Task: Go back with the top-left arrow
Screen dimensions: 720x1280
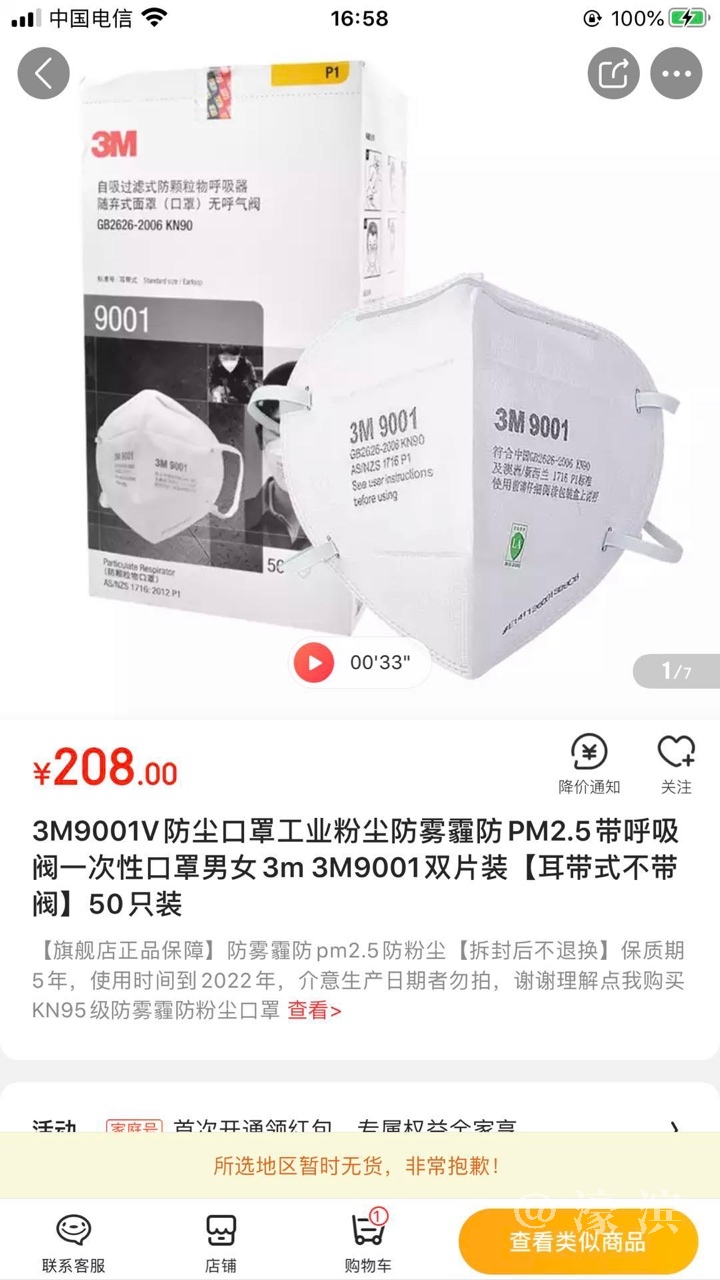Action: pyautogui.click(x=43, y=73)
